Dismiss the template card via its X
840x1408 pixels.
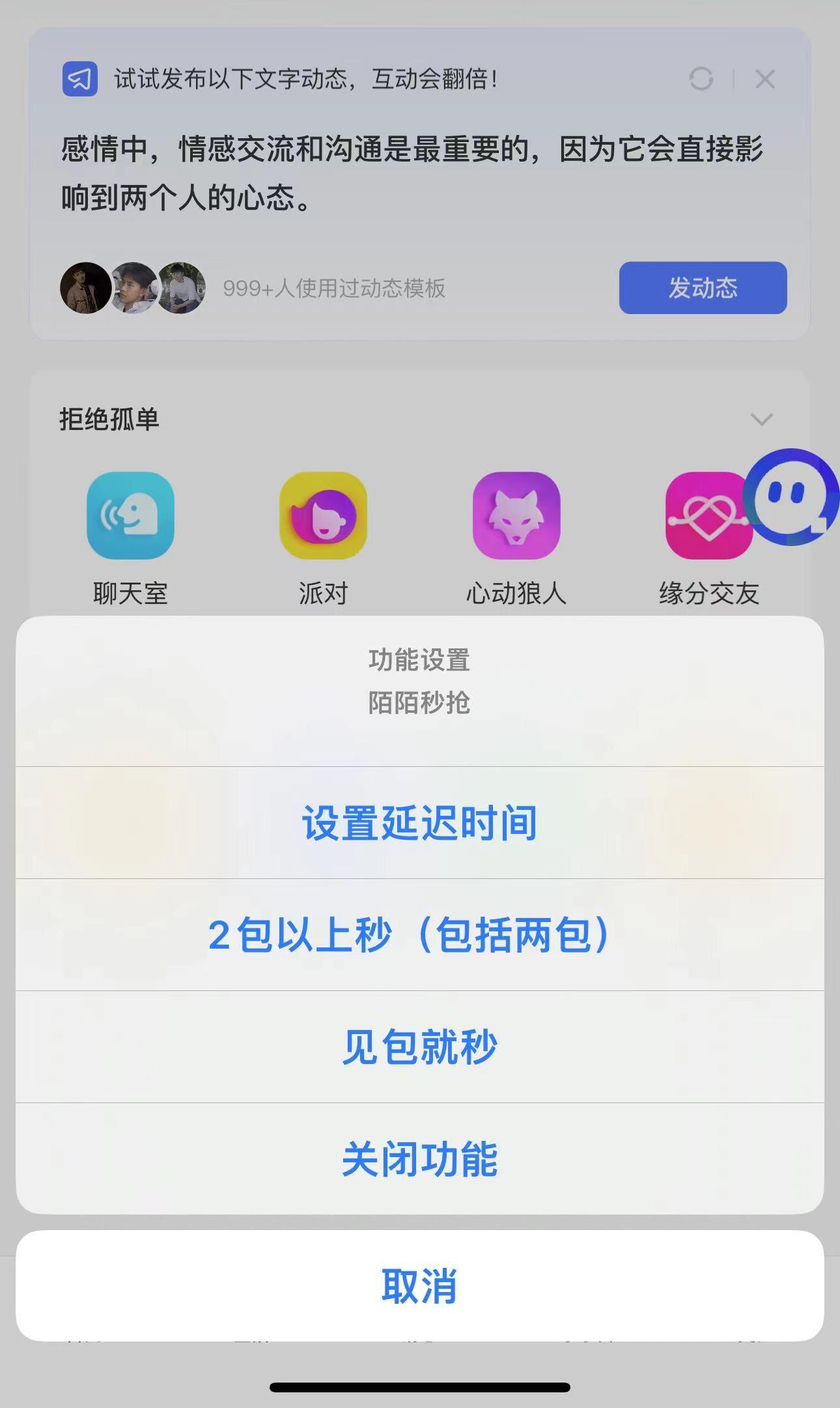pos(766,79)
